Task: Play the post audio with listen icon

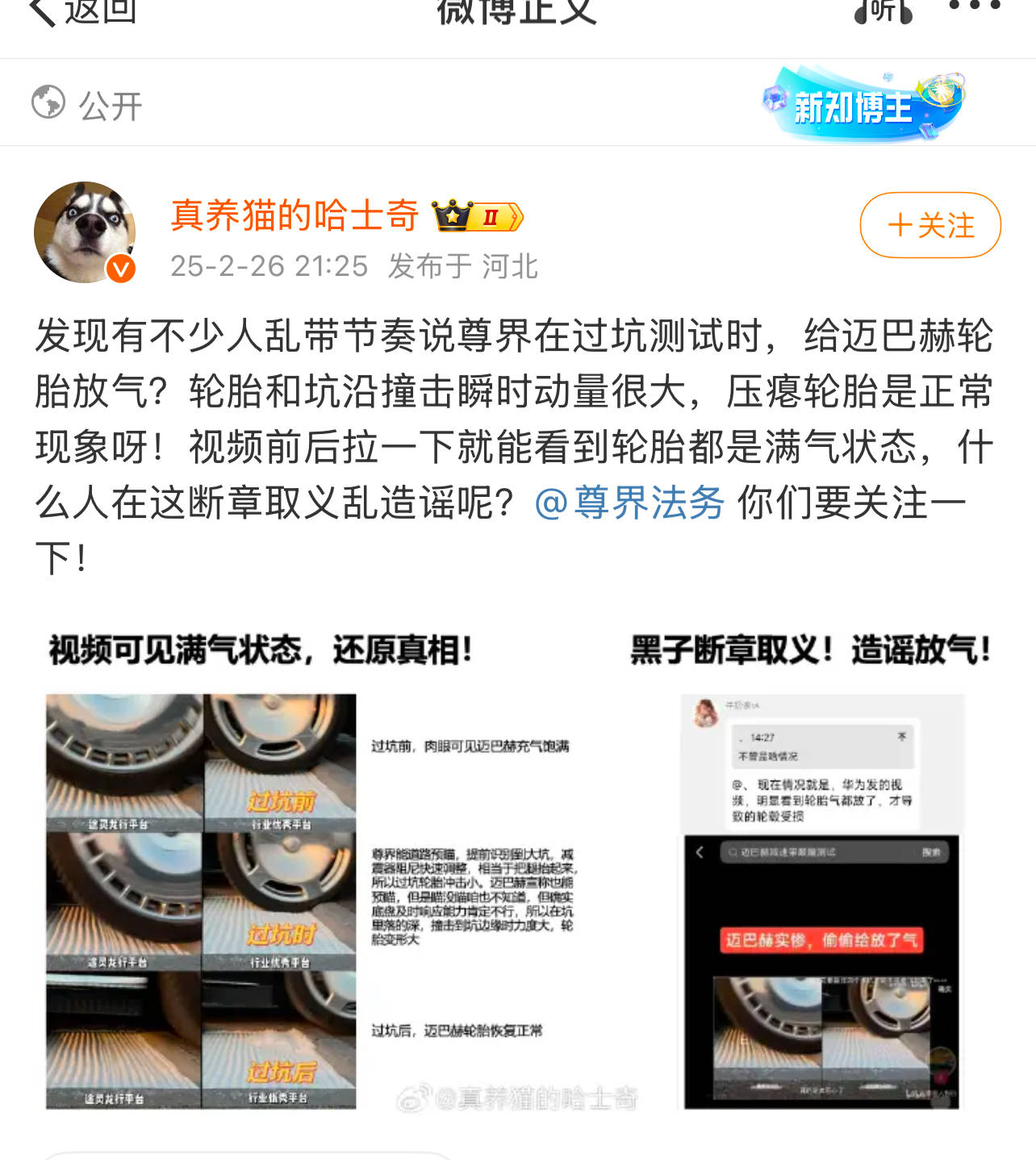Action: (x=884, y=11)
